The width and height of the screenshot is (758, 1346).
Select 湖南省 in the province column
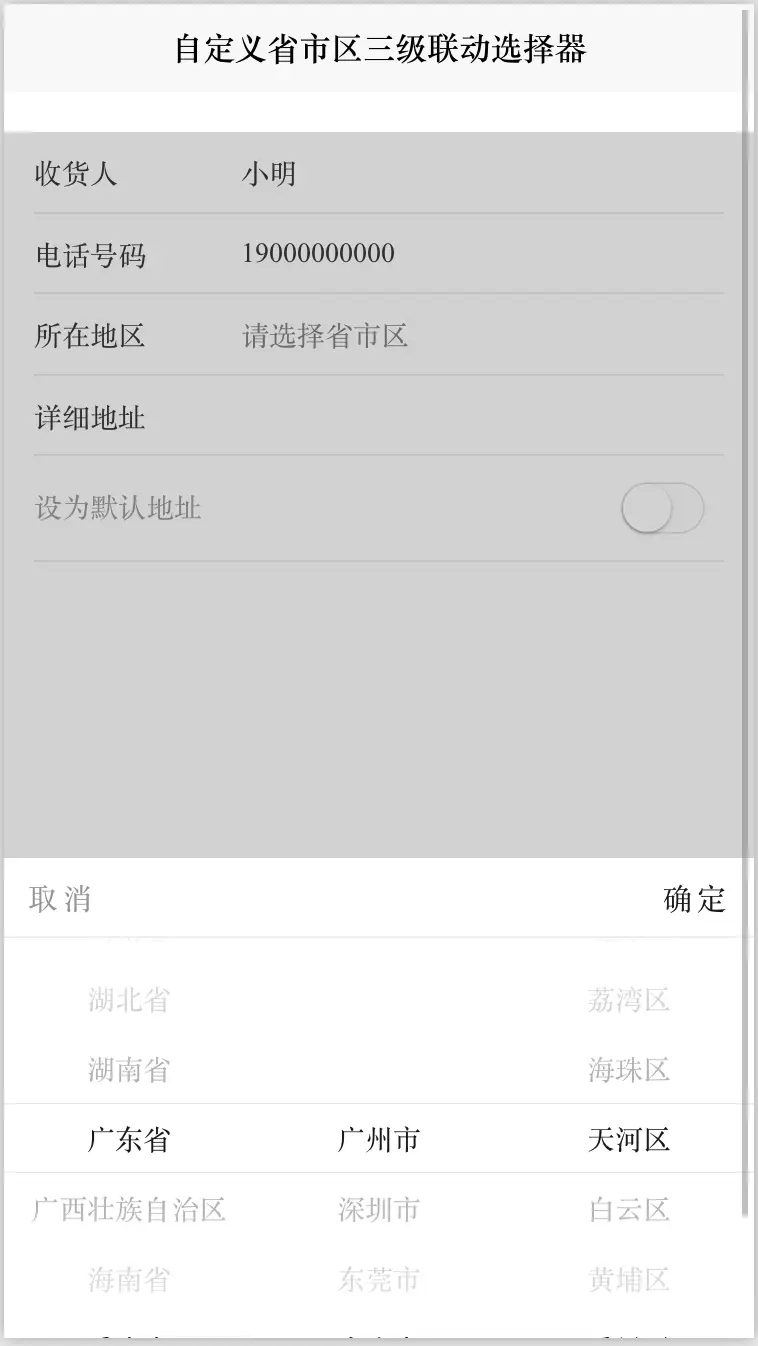coord(129,1070)
